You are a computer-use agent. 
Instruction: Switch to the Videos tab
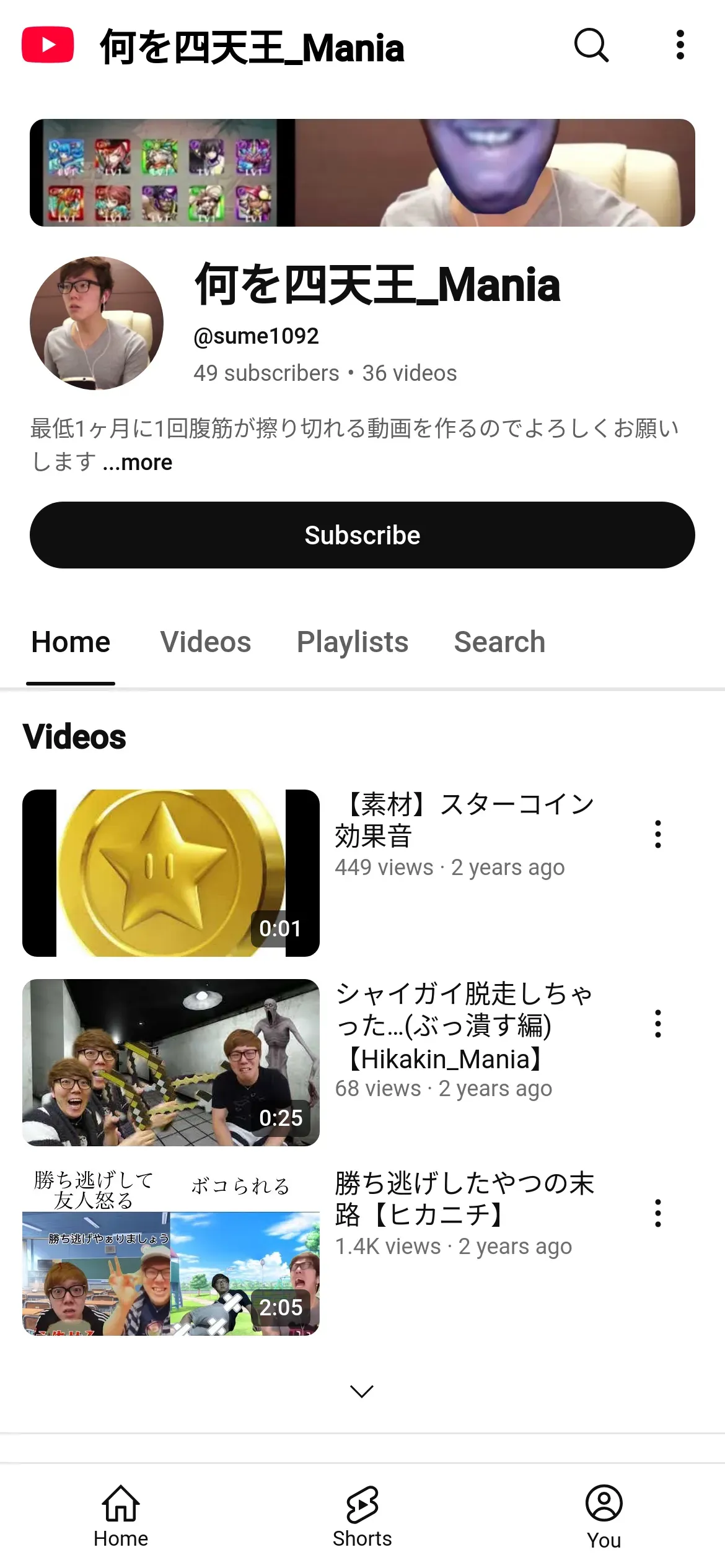[206, 642]
